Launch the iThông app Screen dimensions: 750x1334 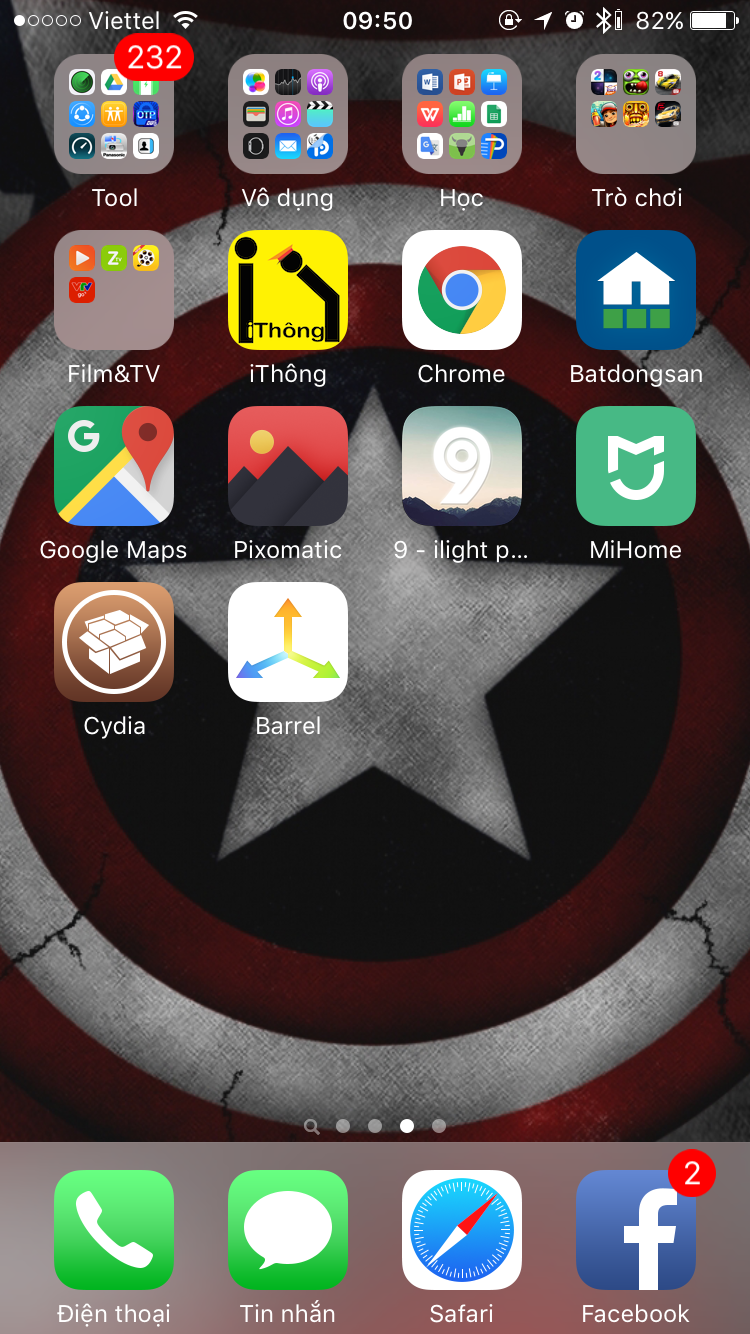click(288, 290)
